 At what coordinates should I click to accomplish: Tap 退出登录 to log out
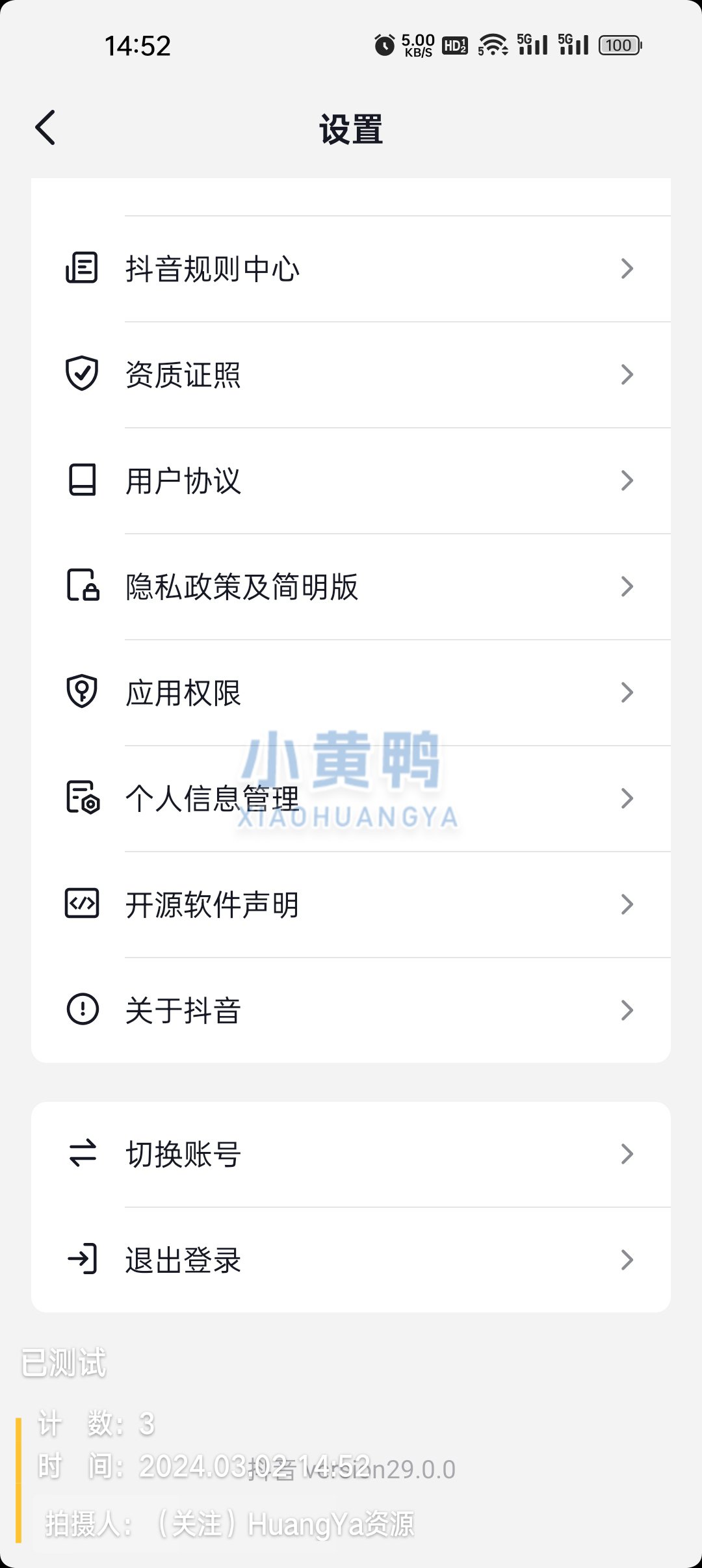[x=351, y=1260]
